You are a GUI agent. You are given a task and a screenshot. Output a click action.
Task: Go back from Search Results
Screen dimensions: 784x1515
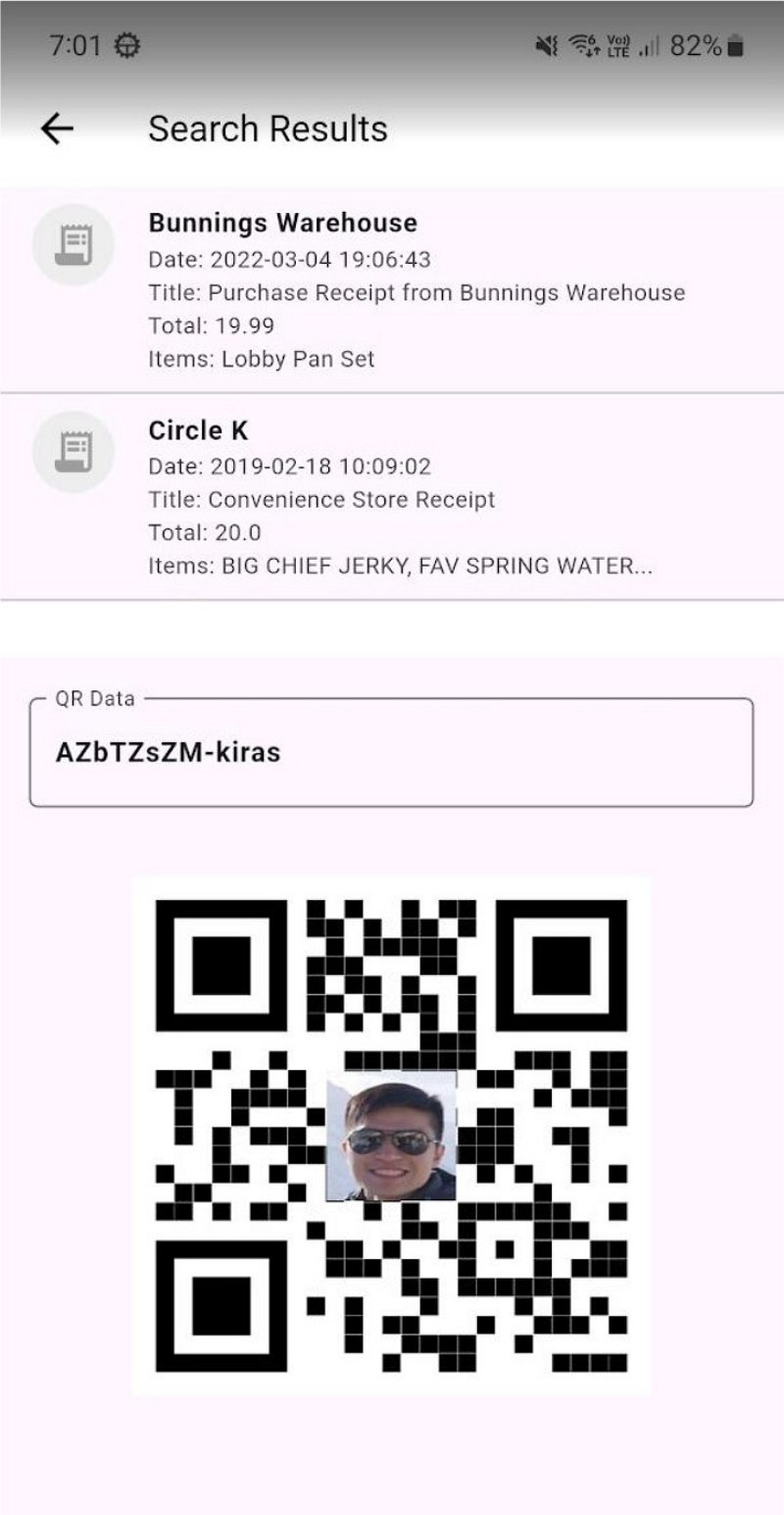tap(57, 128)
